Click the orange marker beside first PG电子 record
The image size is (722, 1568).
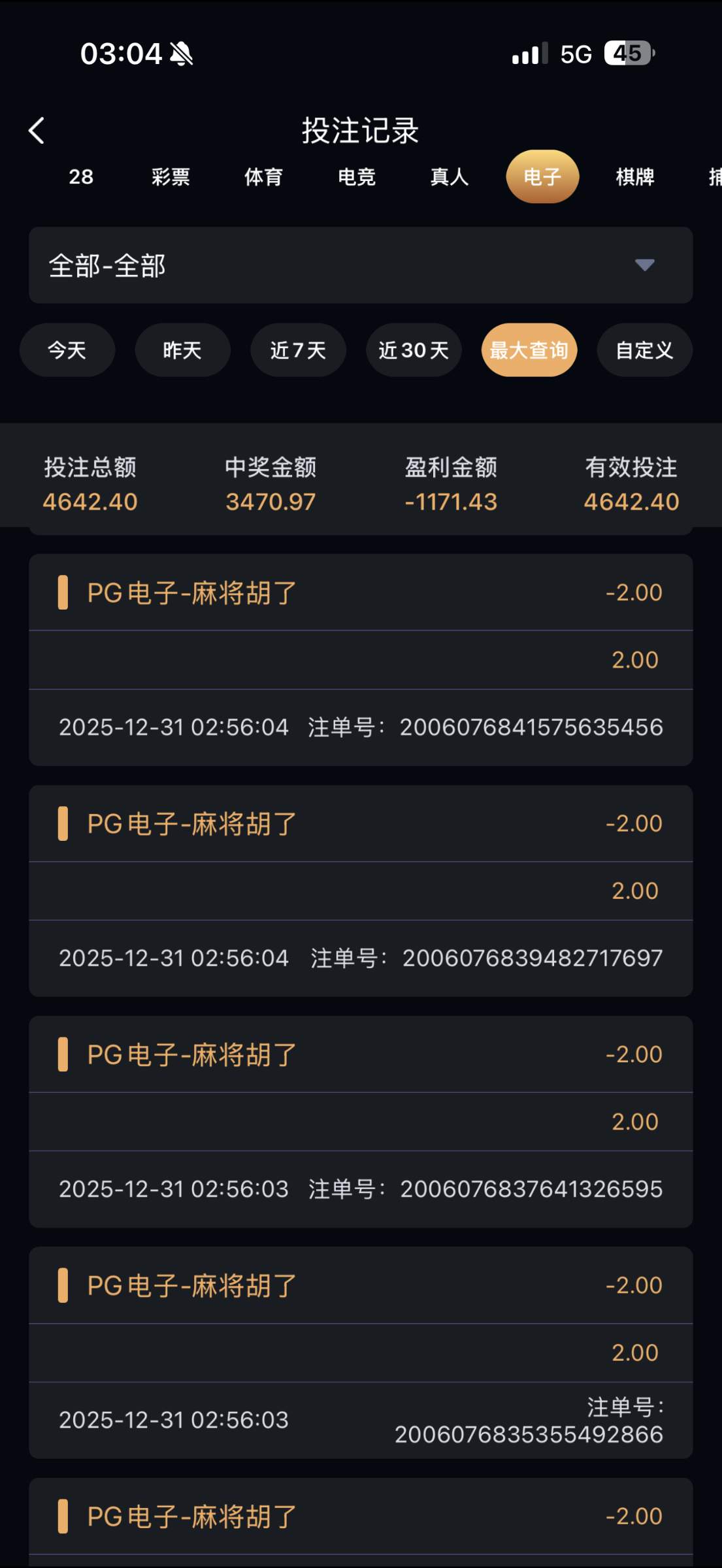63,592
